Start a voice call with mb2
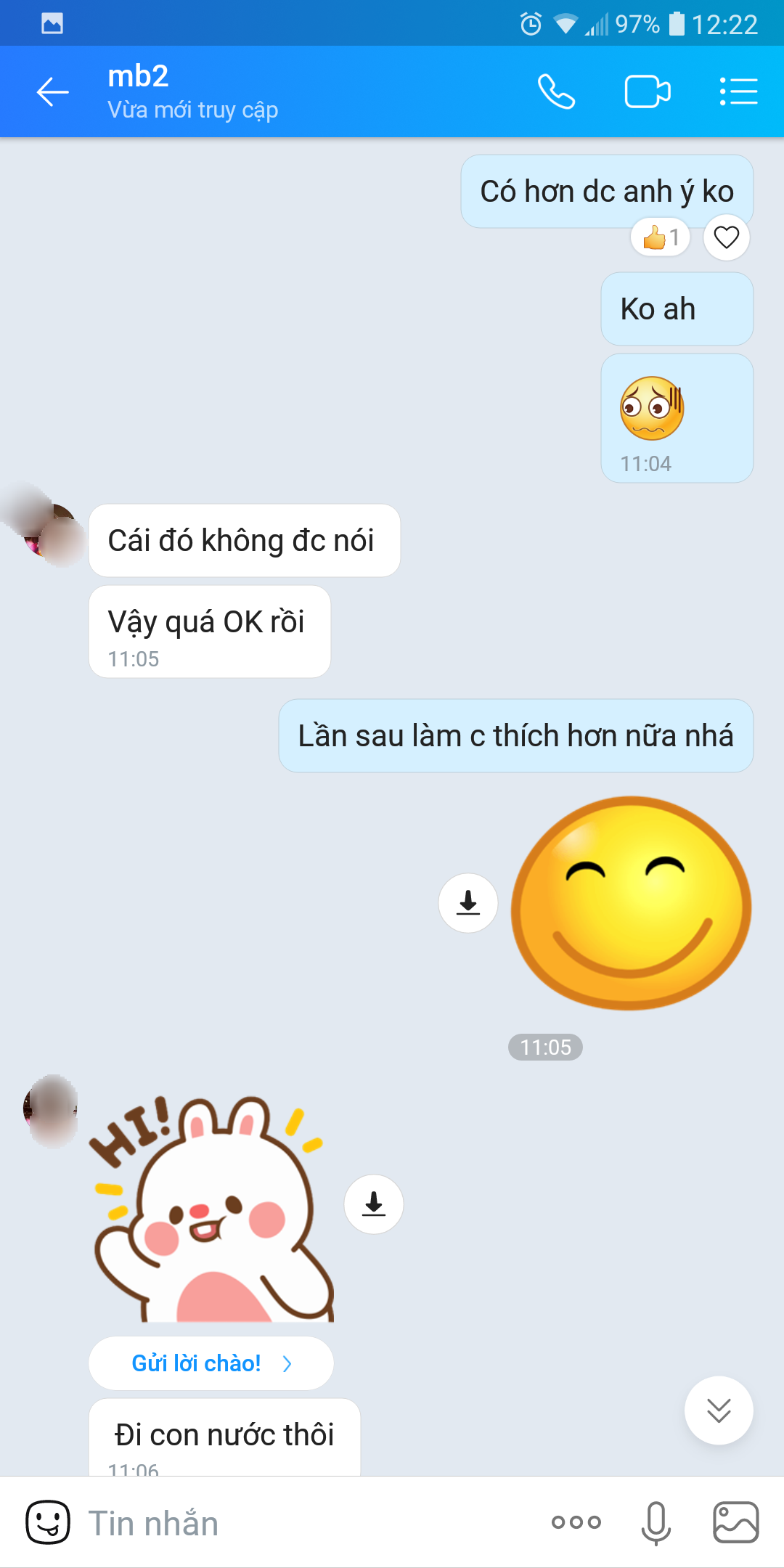The image size is (784, 1568). (556, 92)
